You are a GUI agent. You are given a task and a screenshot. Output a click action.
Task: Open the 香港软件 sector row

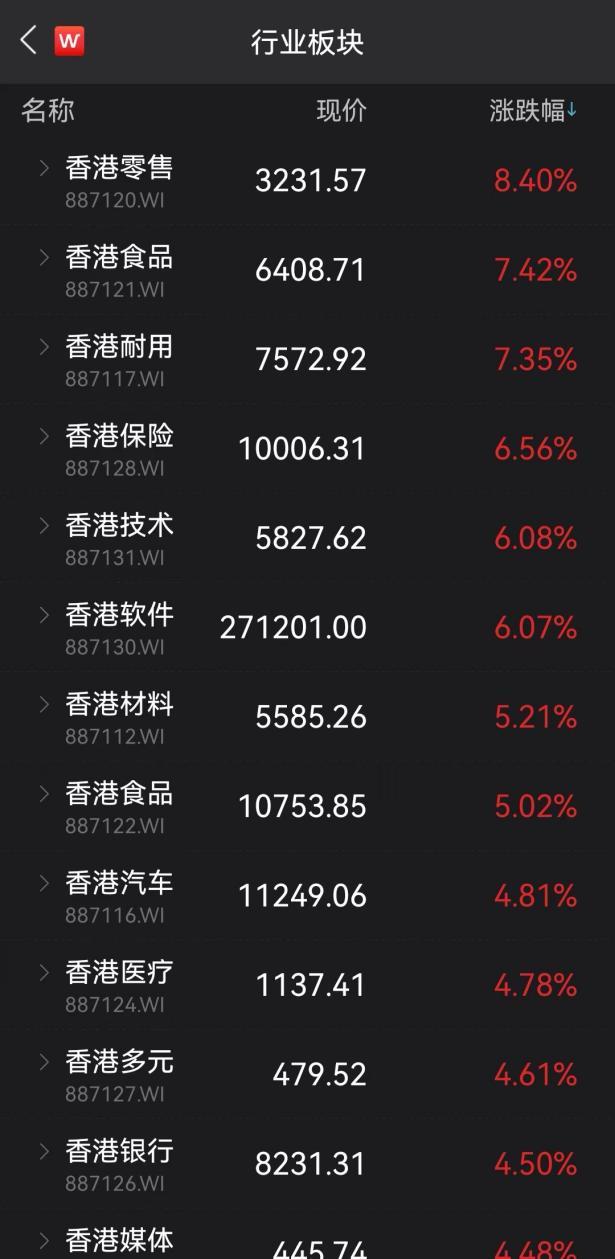tap(307, 628)
